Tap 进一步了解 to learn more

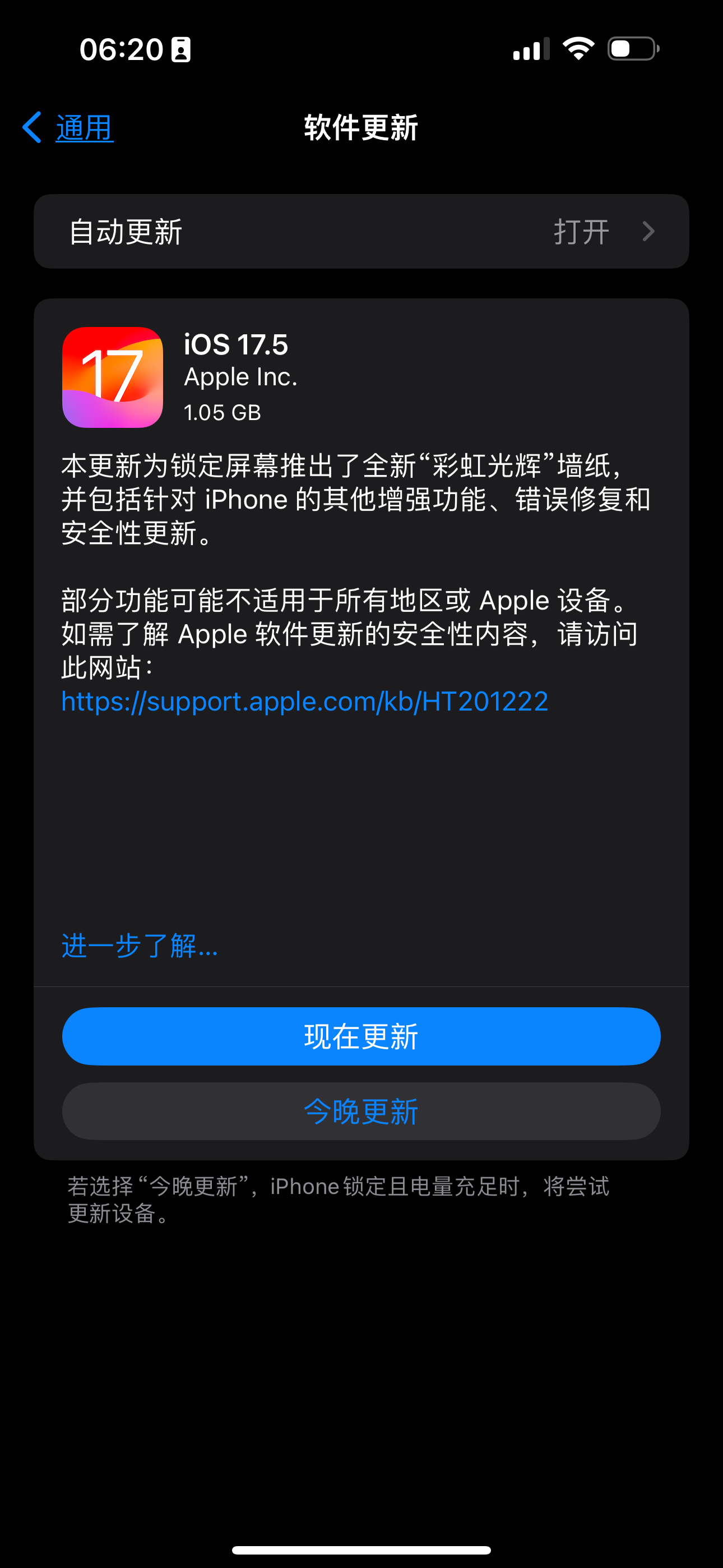coord(140,947)
